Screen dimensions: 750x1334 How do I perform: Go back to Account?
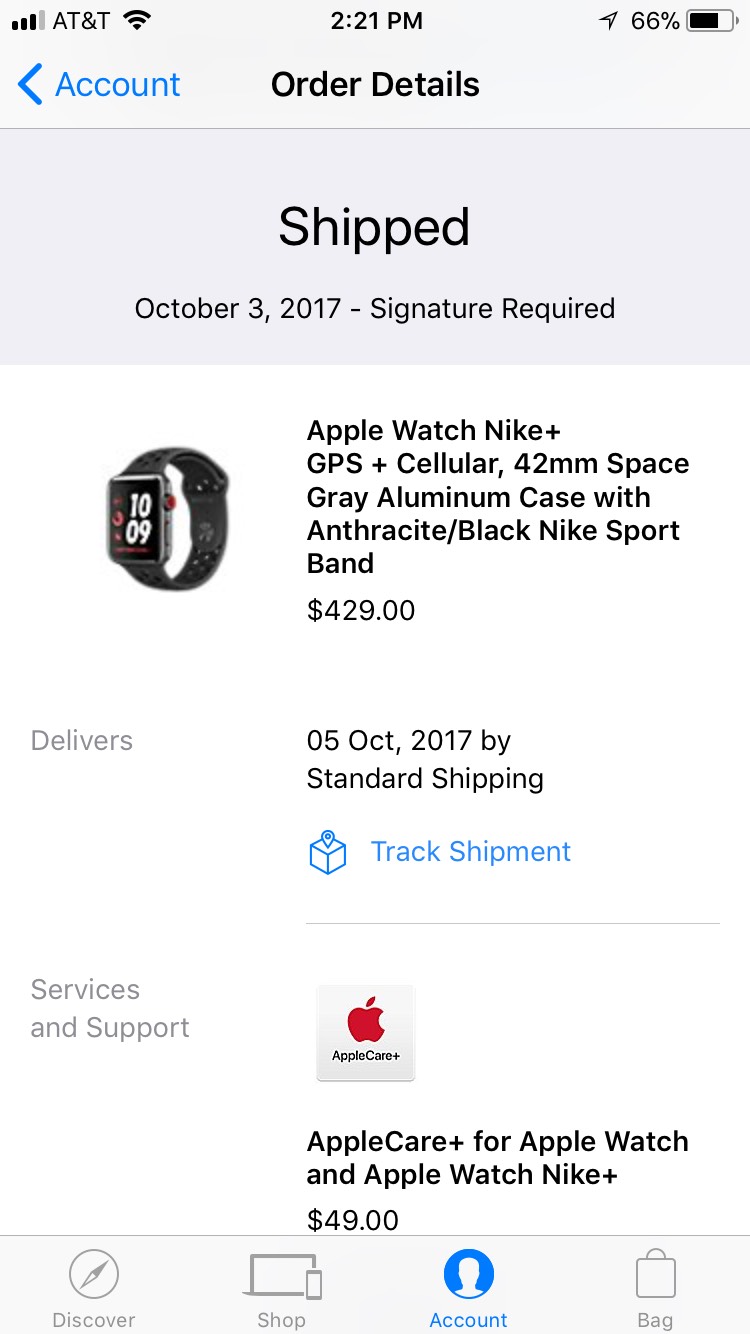pos(100,85)
